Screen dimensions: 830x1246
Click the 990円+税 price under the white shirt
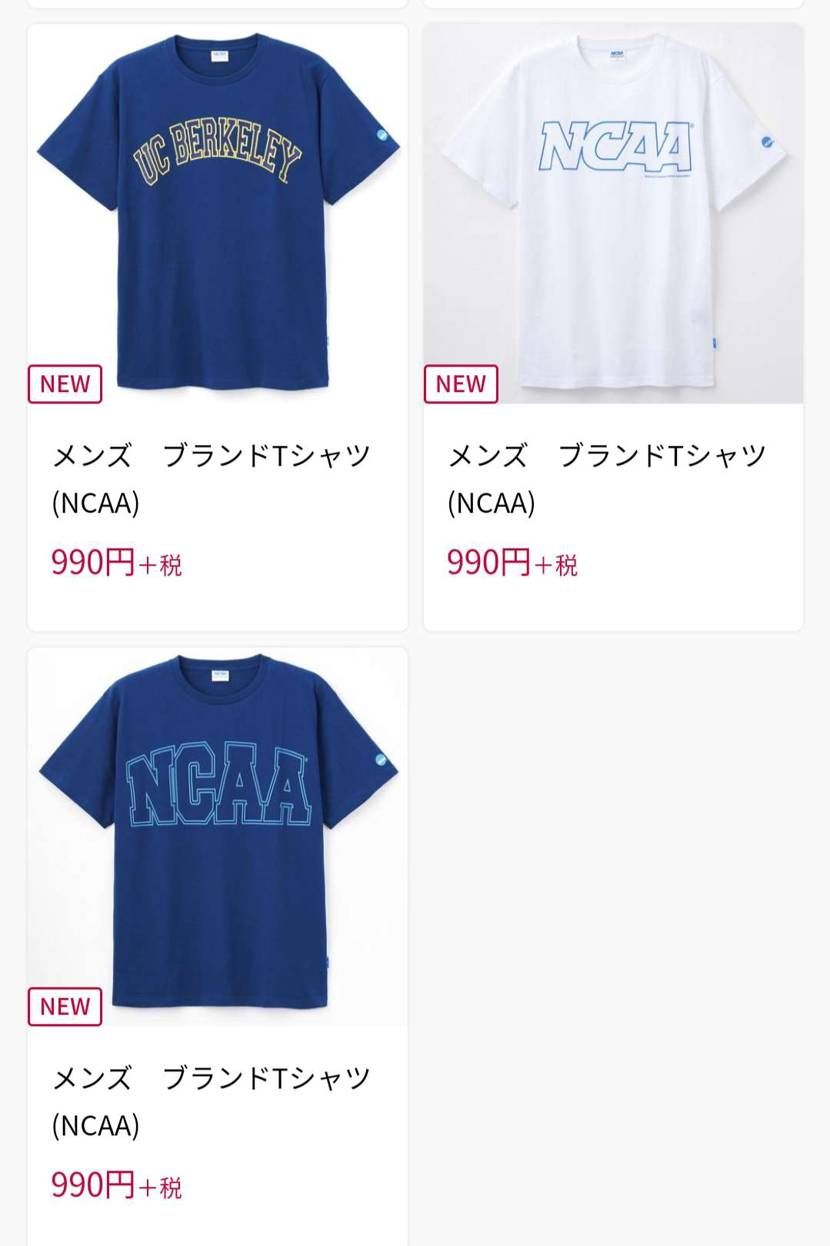(x=511, y=563)
